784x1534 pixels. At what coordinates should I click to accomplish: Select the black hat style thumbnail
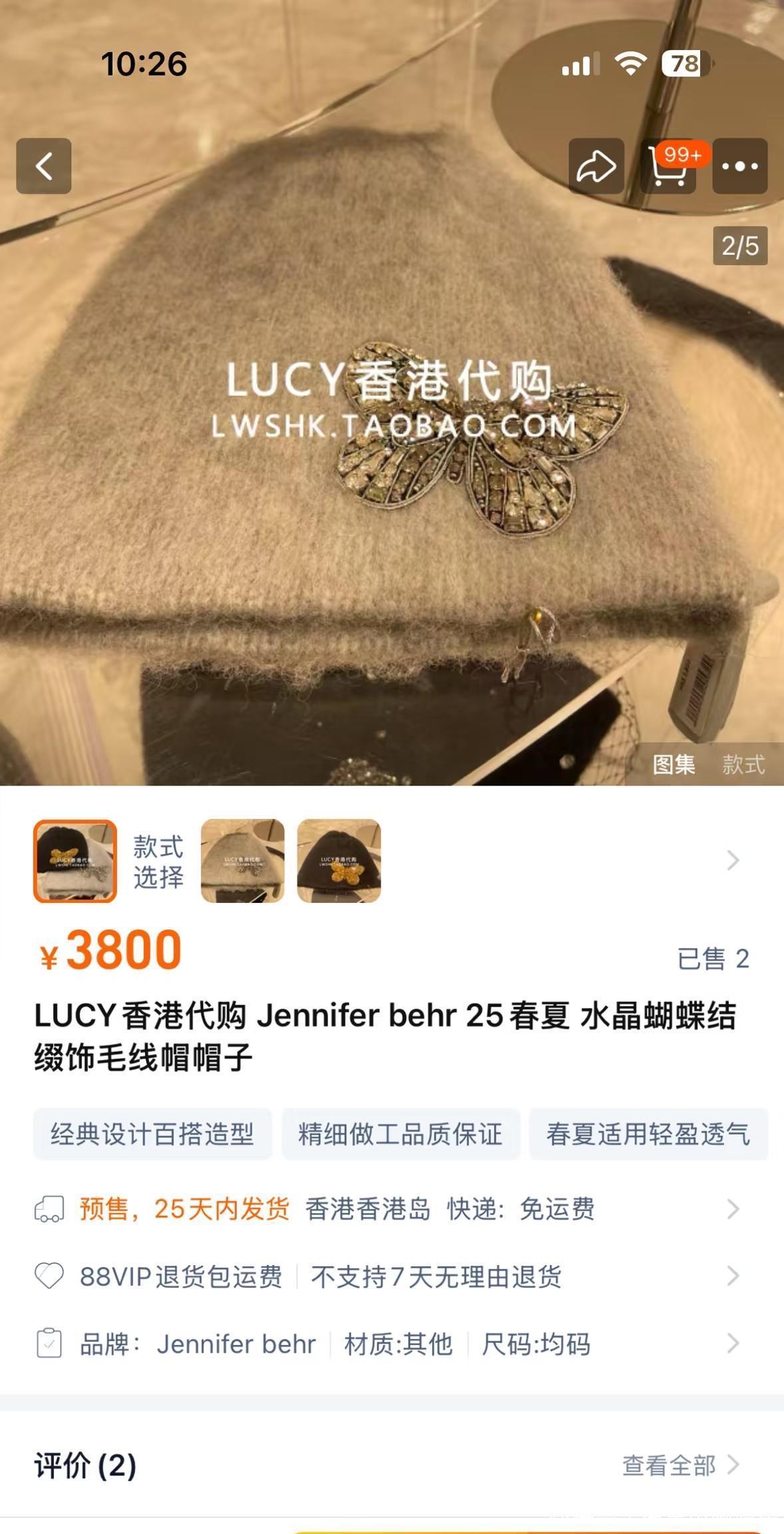(x=339, y=861)
